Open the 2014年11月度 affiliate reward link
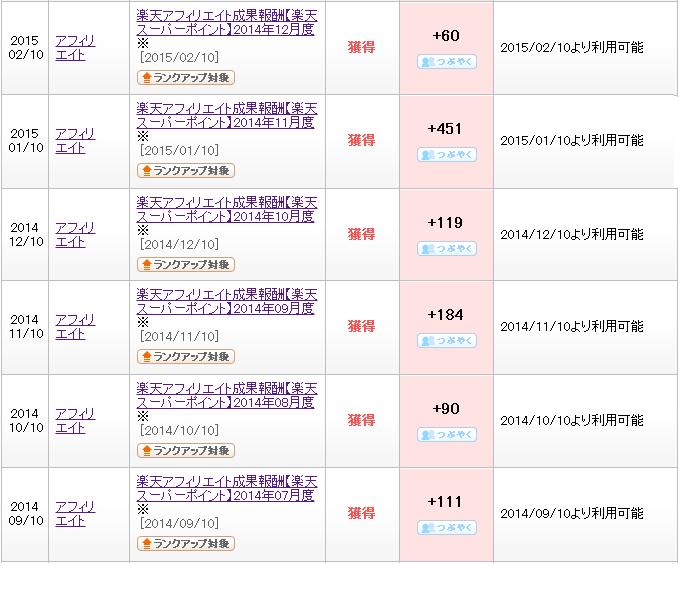Screen dimensions: 680x603 225,115
